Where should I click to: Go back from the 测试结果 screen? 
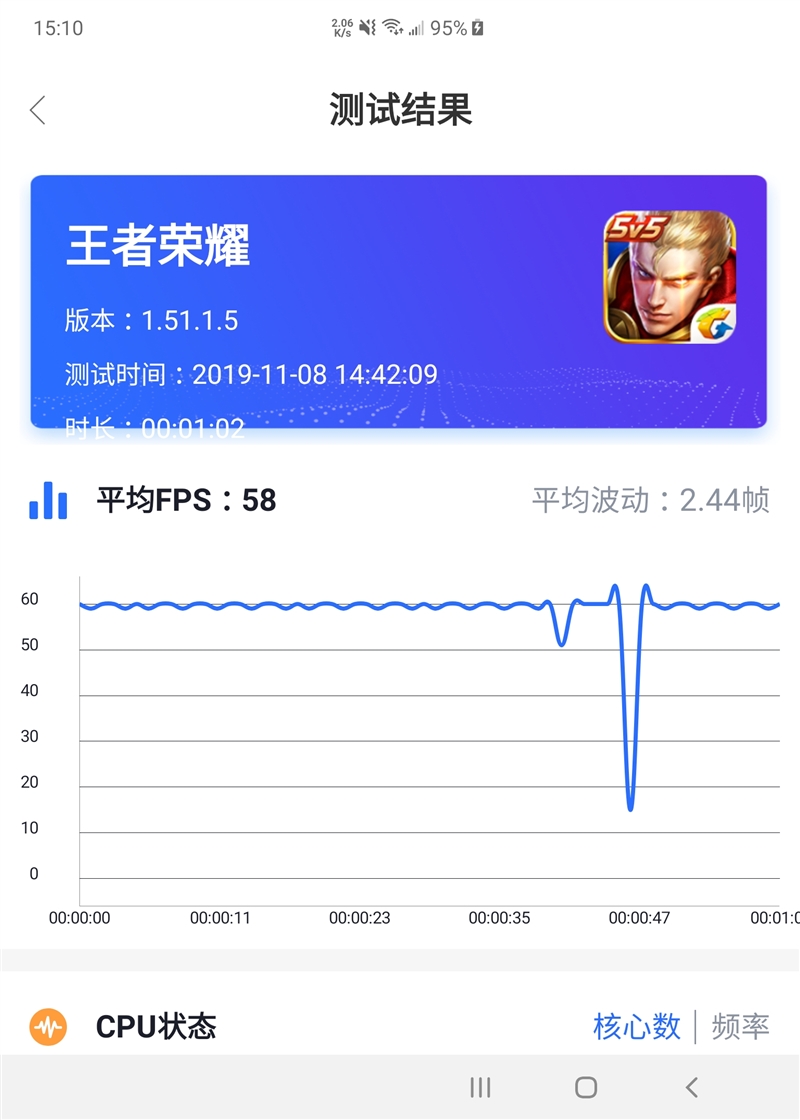click(38, 110)
